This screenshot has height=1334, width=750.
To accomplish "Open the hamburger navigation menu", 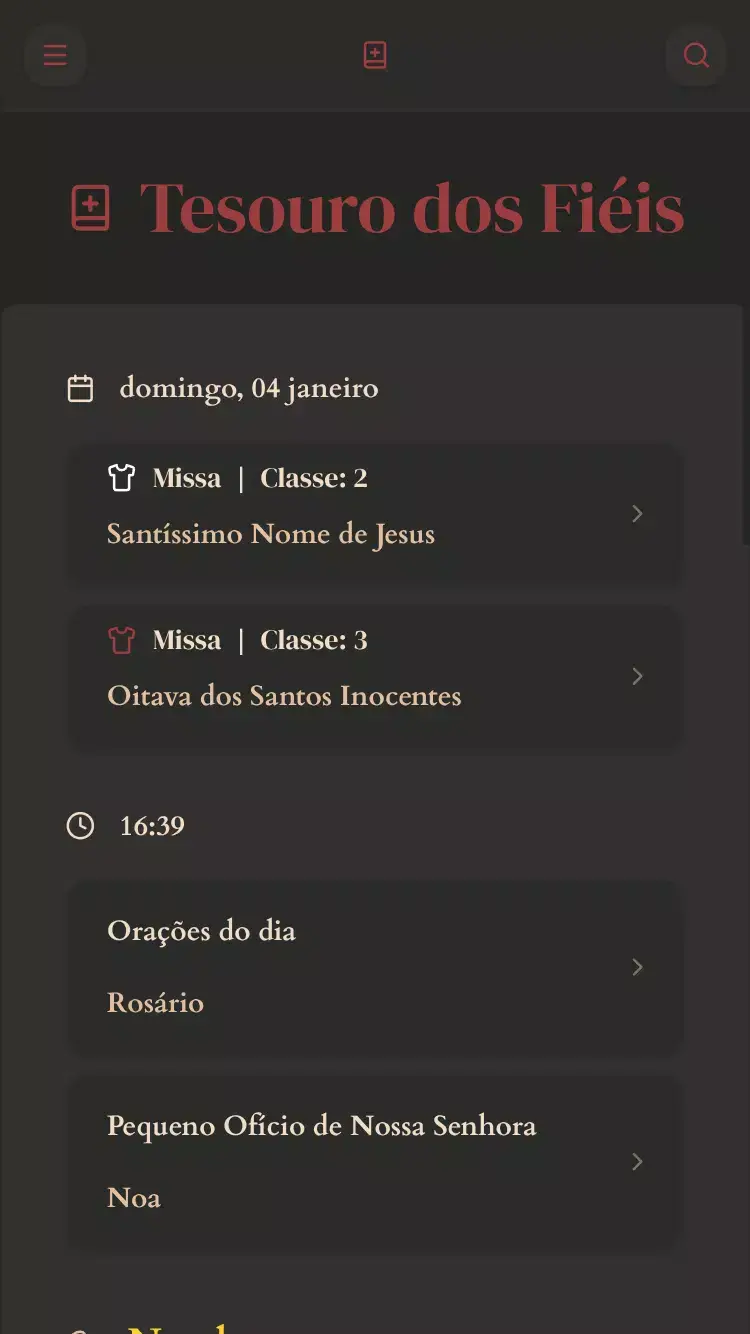I will tap(55, 55).
